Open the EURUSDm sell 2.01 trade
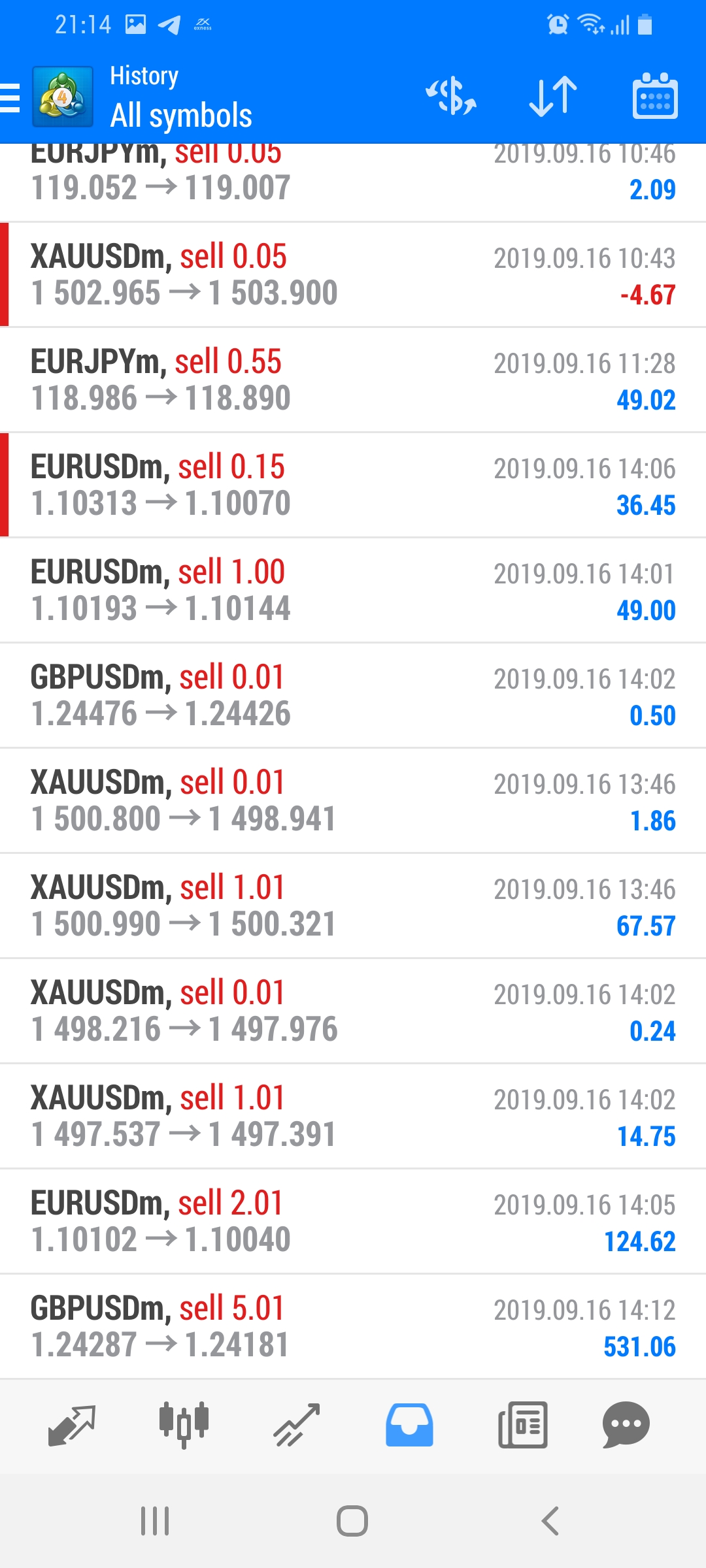This screenshot has width=706, height=1568. click(x=353, y=1221)
